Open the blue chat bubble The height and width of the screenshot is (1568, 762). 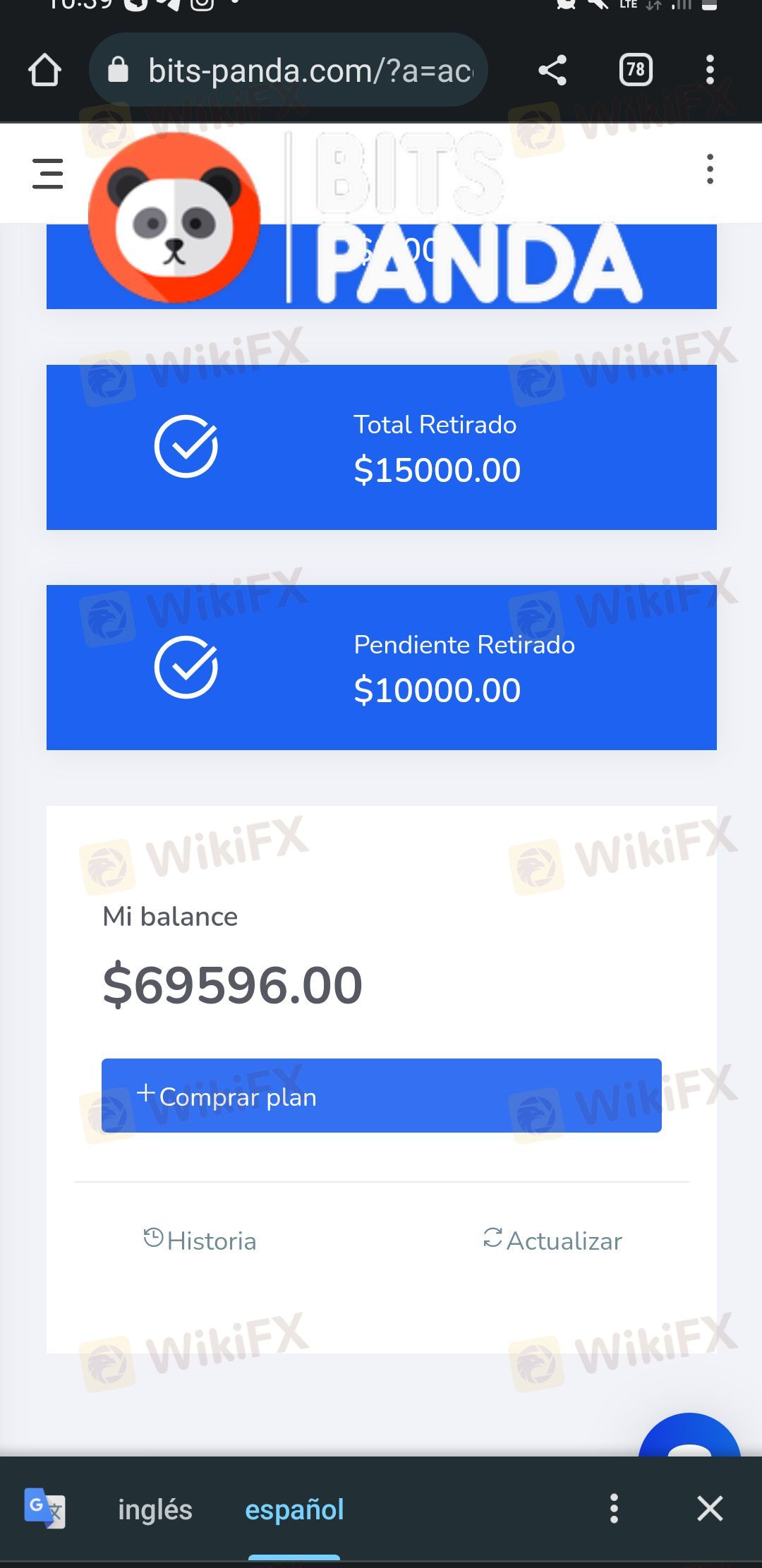pos(689,1435)
